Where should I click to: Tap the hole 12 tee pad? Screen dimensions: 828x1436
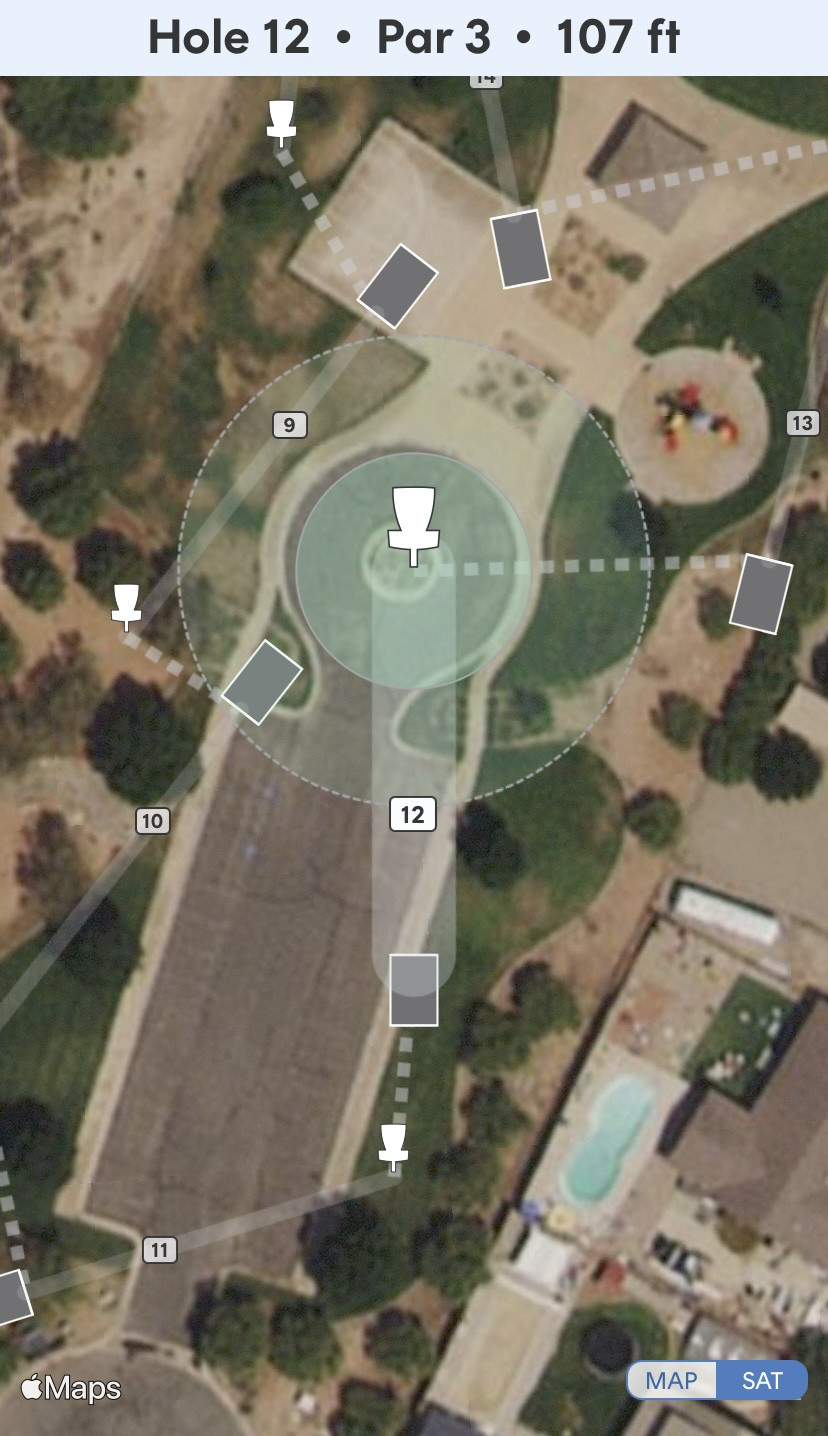click(x=413, y=990)
